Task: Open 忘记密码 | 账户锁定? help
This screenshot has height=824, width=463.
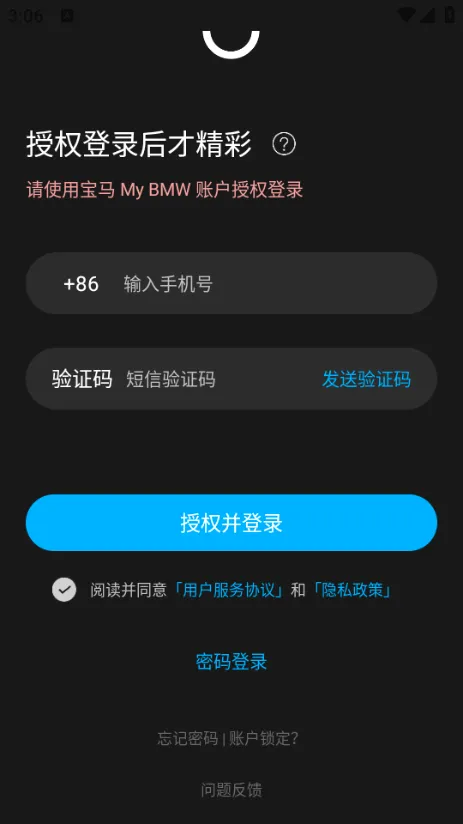Action: pos(228,739)
